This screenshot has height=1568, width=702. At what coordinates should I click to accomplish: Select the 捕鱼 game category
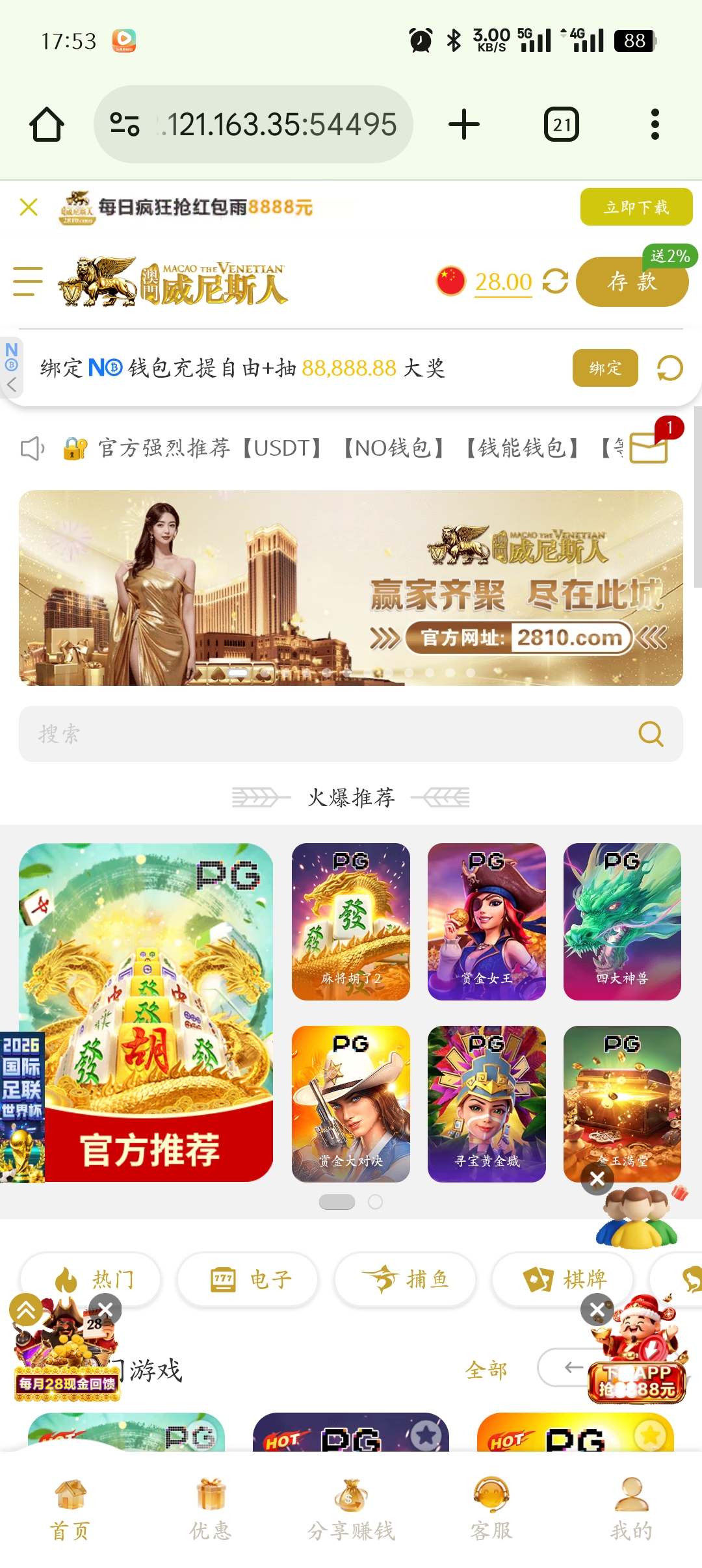click(406, 1279)
